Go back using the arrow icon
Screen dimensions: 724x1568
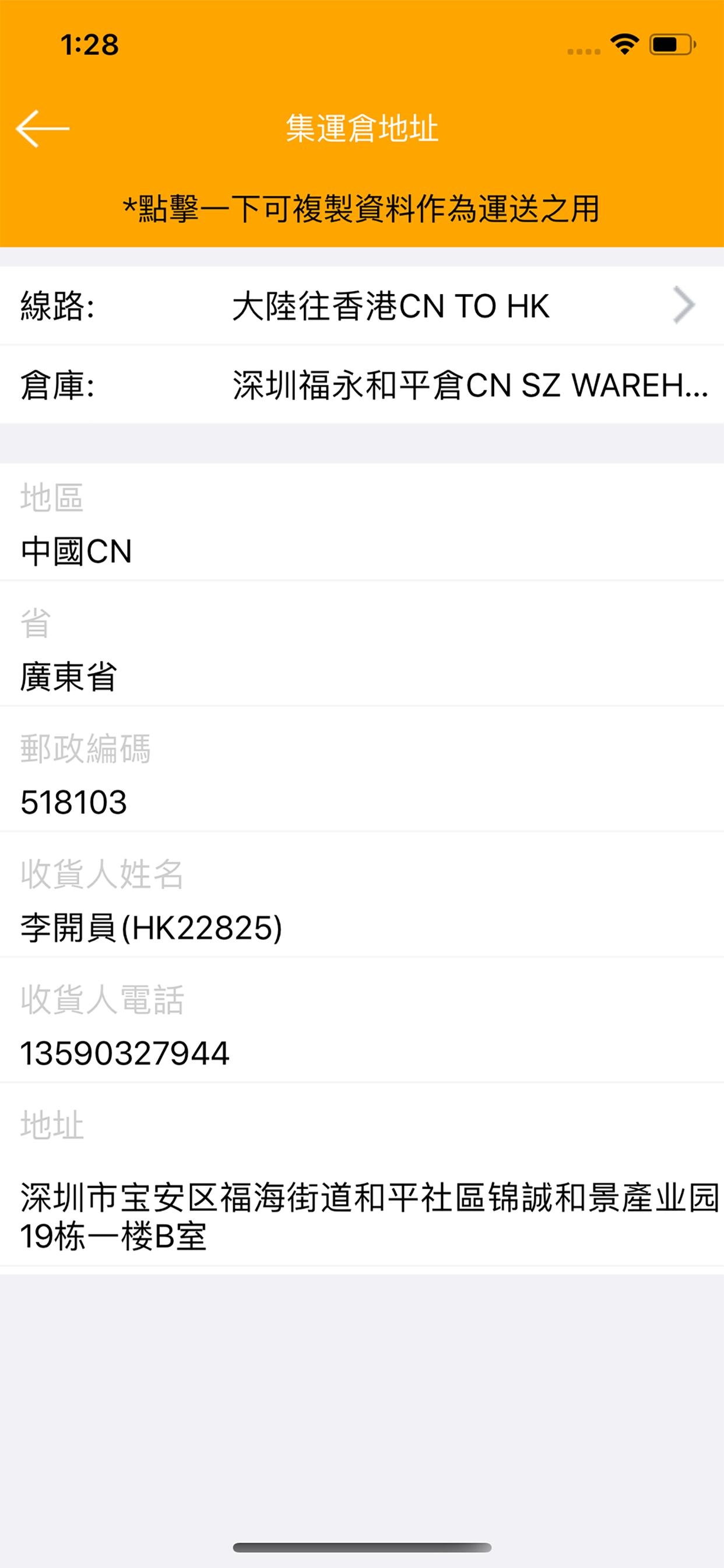tap(43, 128)
